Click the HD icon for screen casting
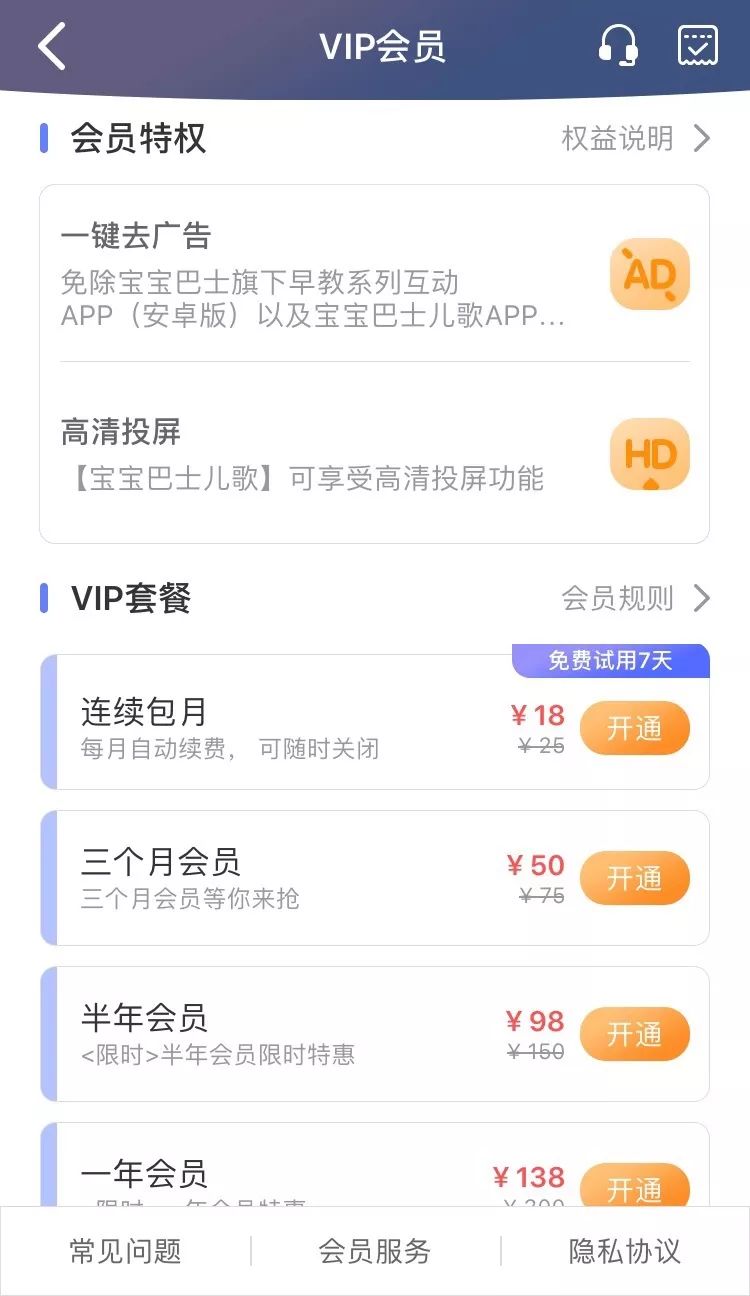The image size is (750, 1296). 650,456
